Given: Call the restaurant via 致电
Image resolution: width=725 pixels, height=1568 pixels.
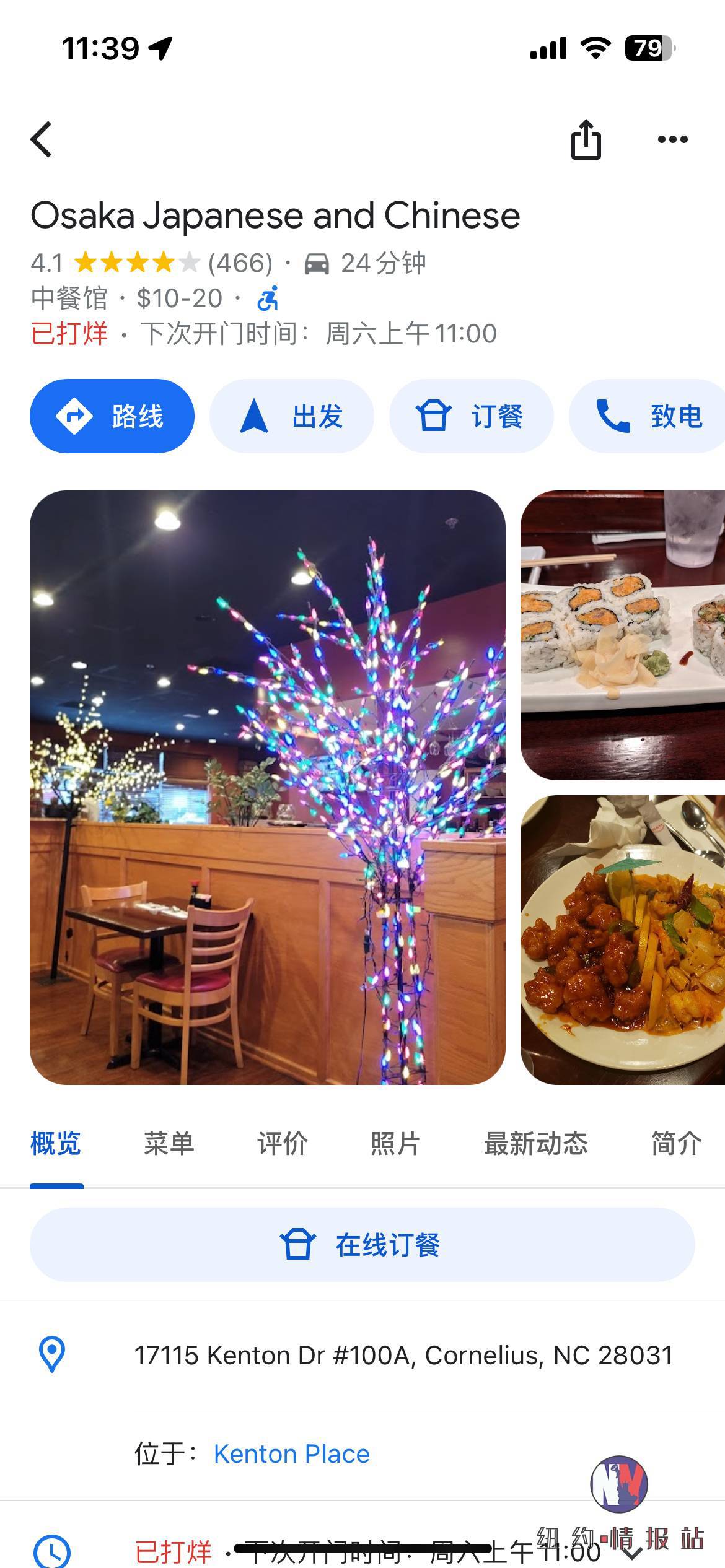Looking at the screenshot, I should tap(648, 416).
